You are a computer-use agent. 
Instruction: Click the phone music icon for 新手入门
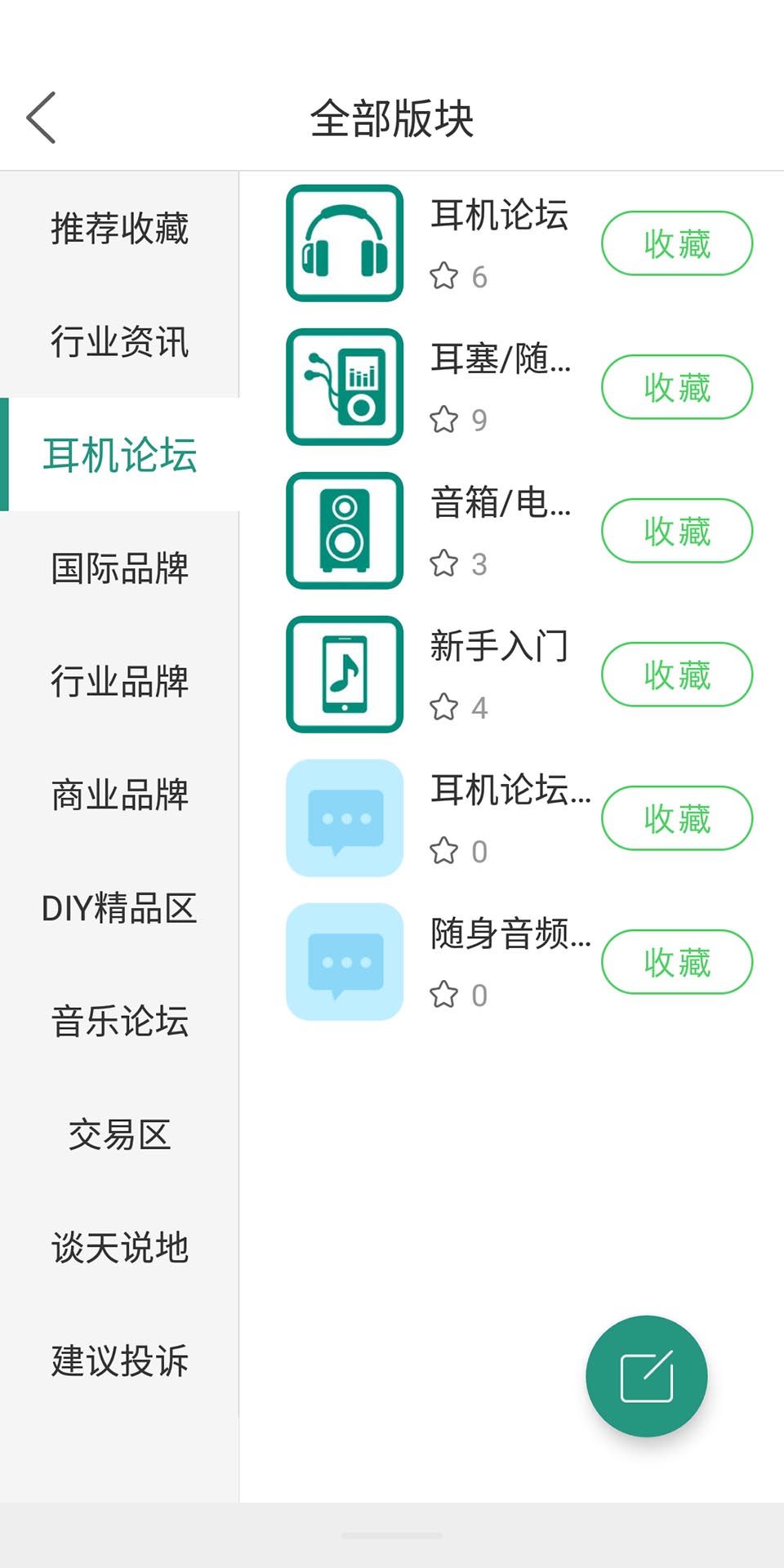[343, 674]
